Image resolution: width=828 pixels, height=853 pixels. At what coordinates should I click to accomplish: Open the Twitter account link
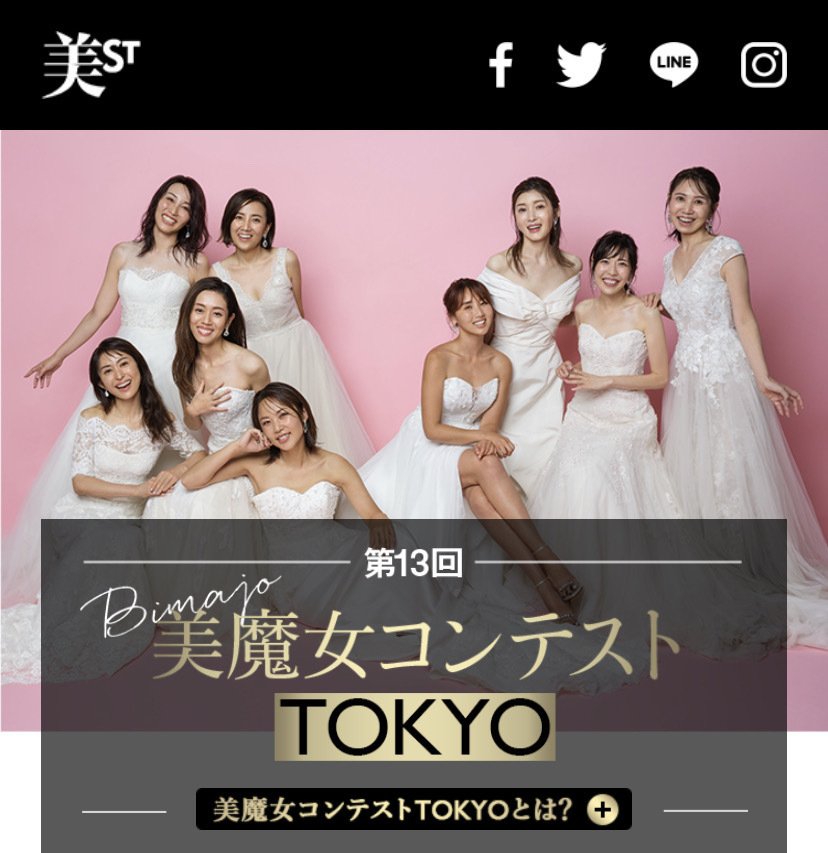tap(581, 65)
